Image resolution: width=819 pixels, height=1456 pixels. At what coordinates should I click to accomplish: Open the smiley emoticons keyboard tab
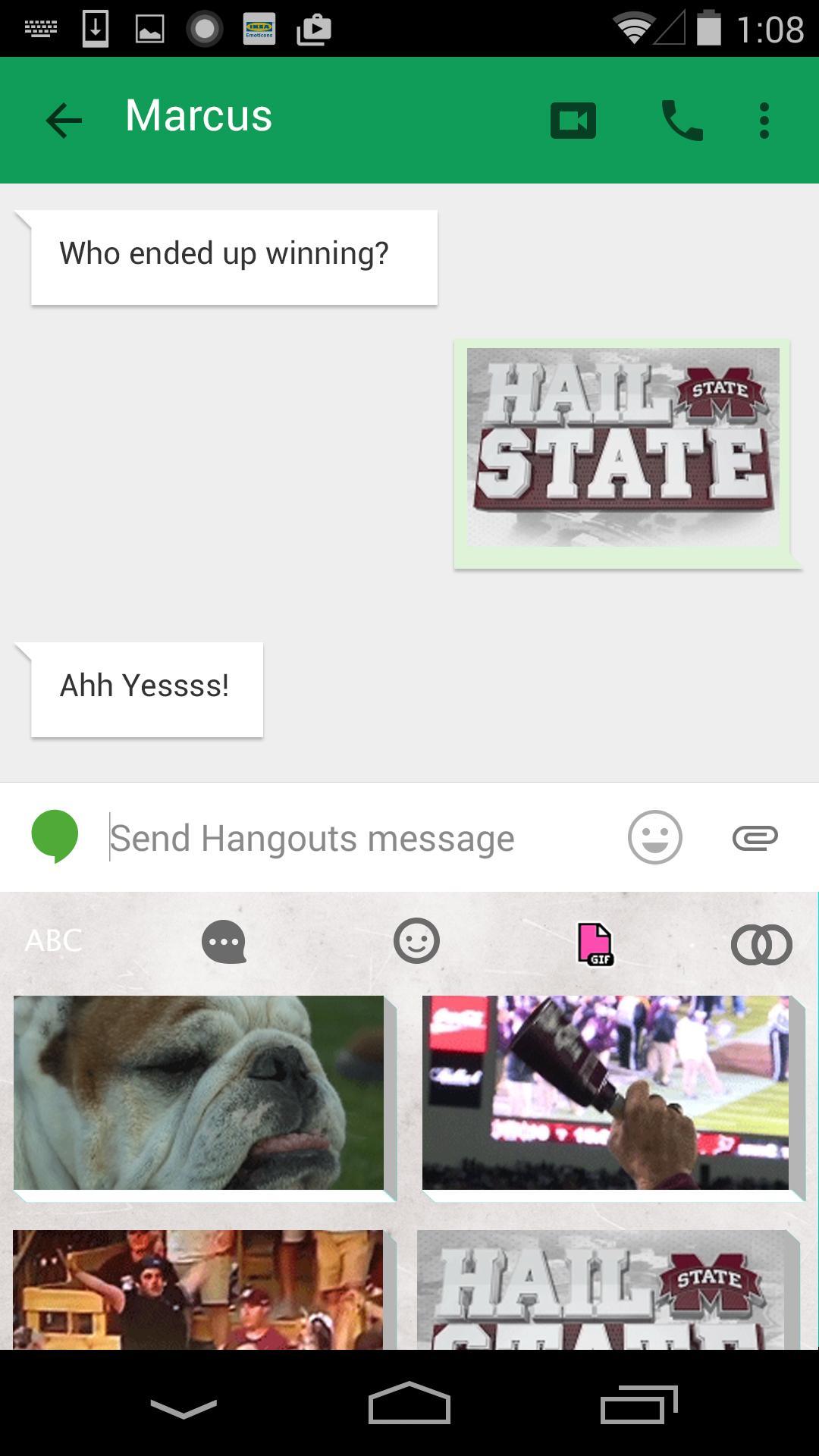coord(416,943)
